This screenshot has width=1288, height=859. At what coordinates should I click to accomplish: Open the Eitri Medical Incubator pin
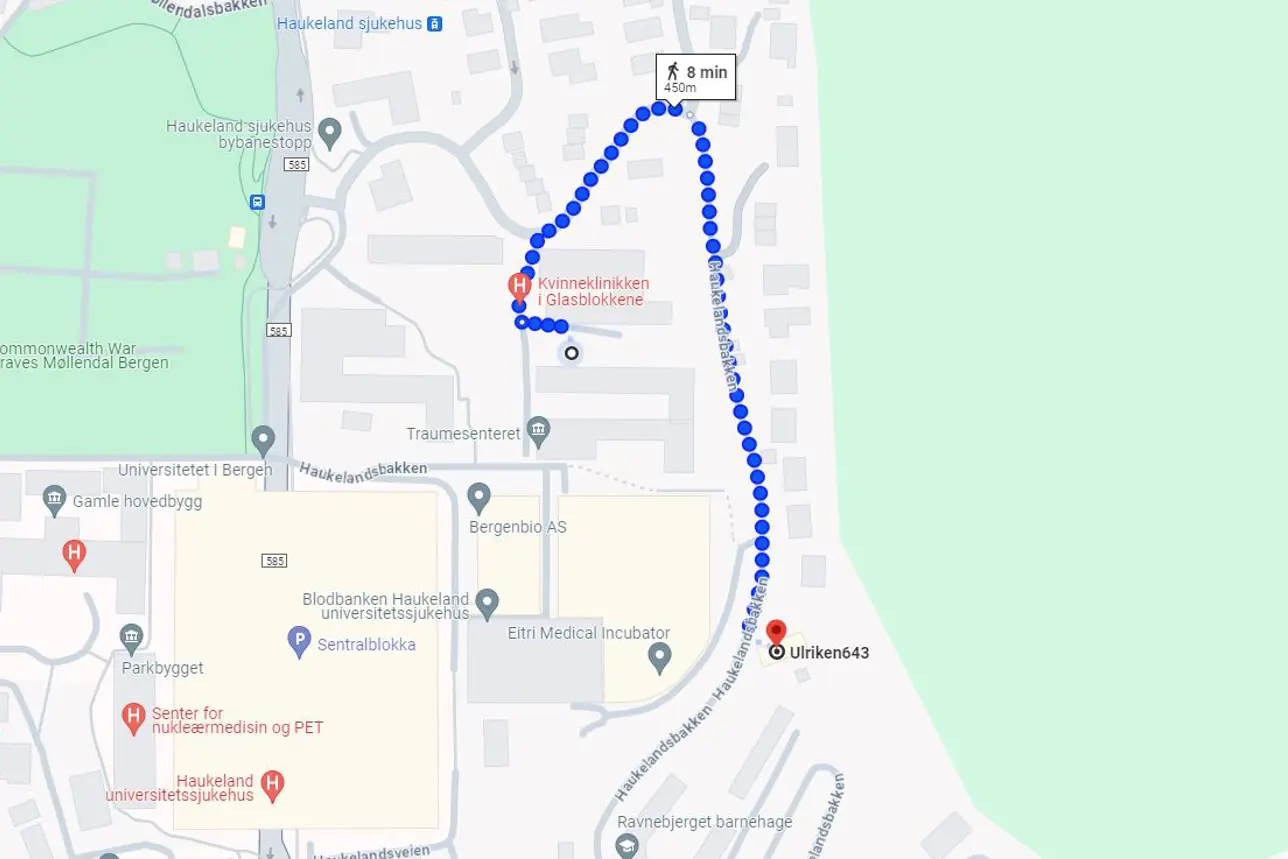tap(659, 656)
